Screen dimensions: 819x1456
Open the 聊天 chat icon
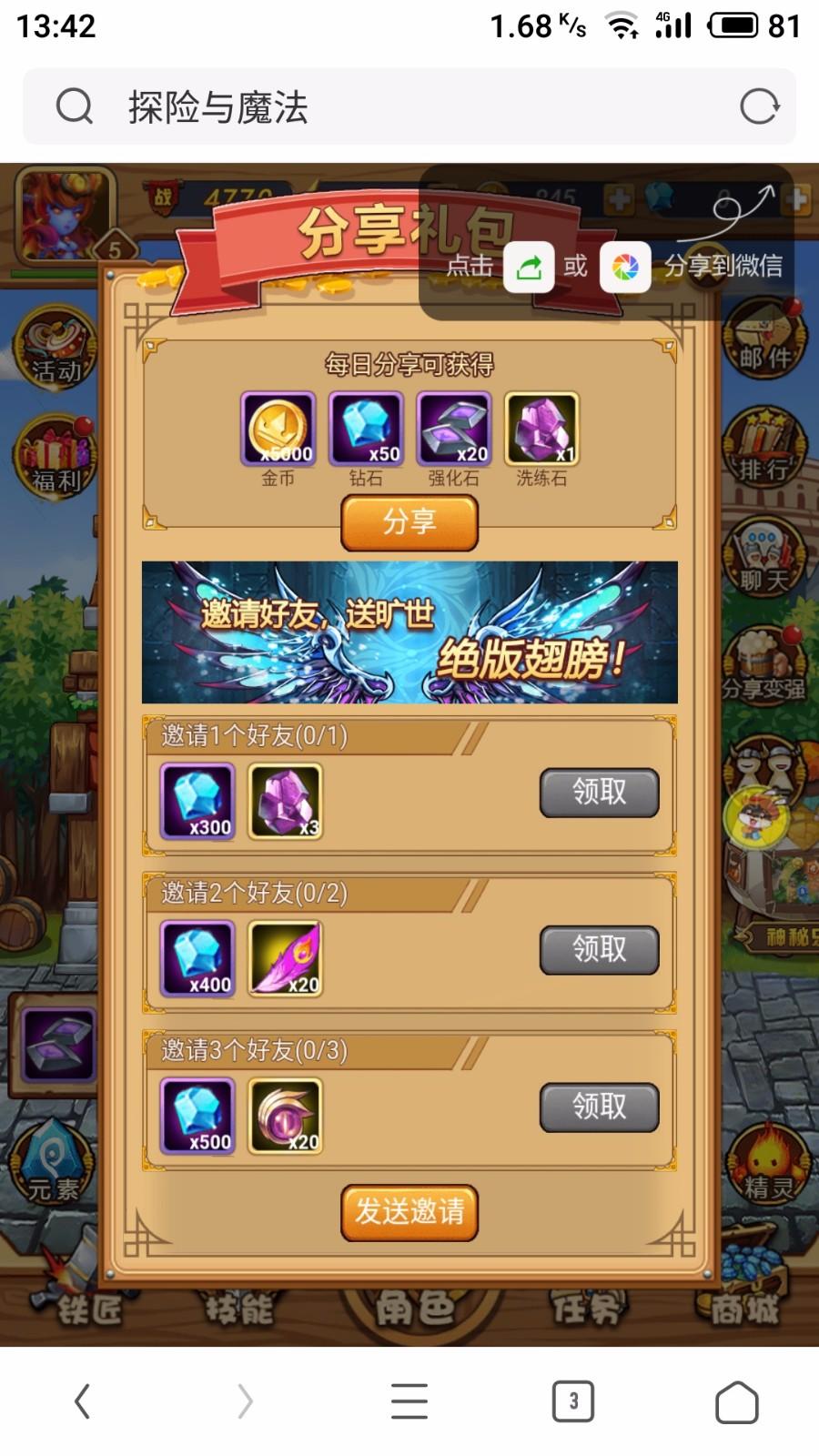763,557
